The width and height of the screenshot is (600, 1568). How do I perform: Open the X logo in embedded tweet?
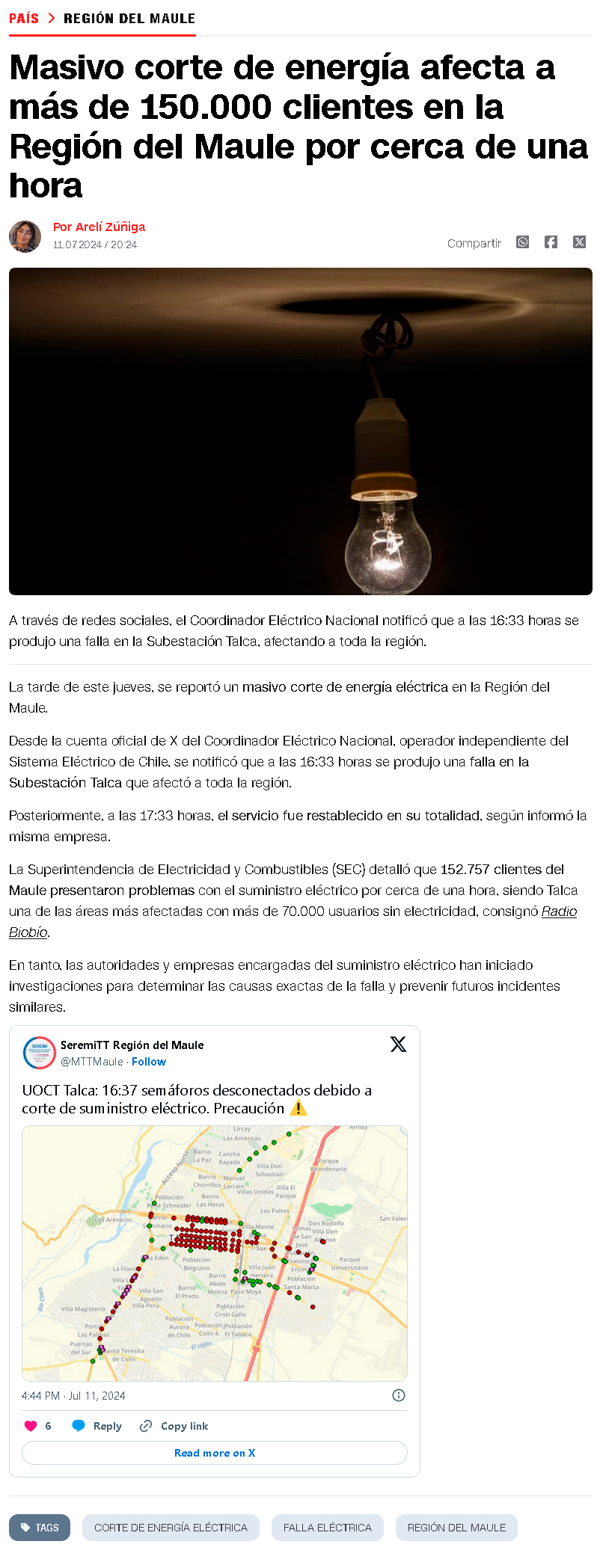click(398, 1045)
